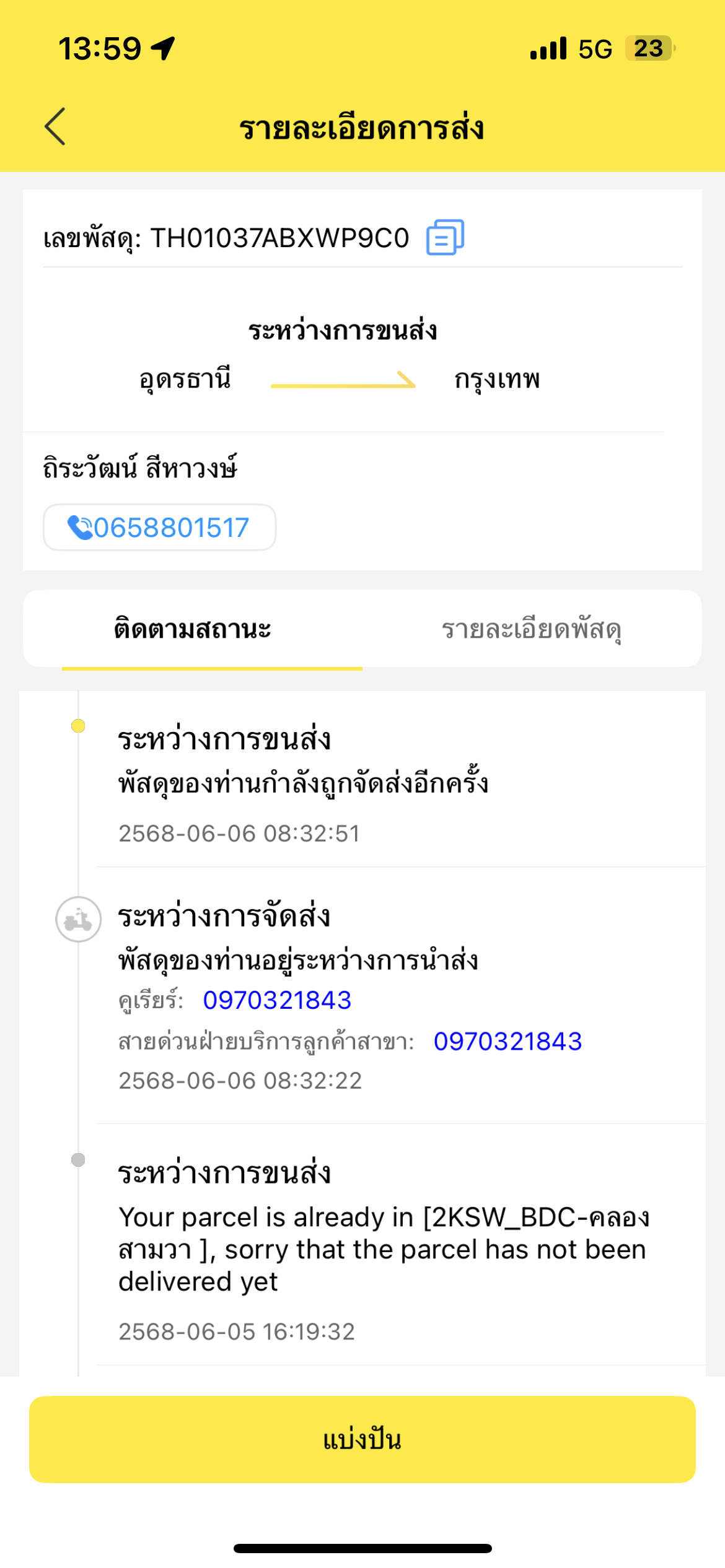
Task: Call the recipient's number 0658801517
Action: point(159,527)
